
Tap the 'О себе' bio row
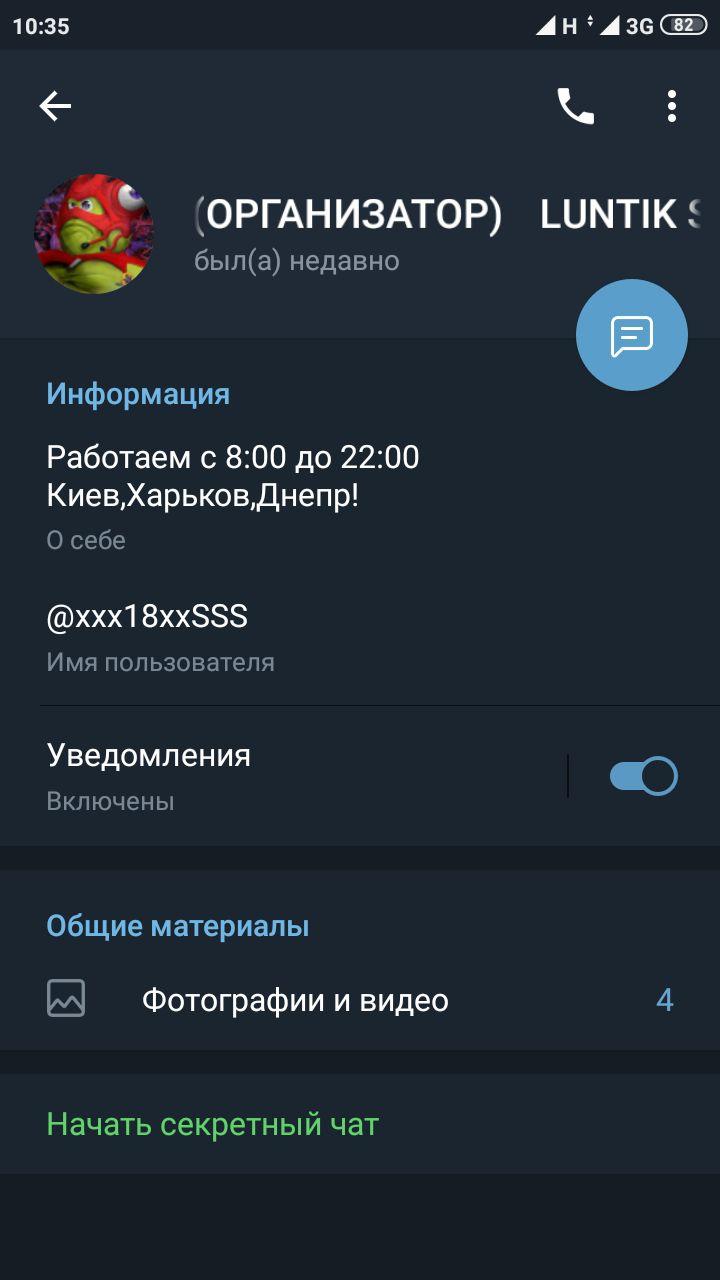click(360, 498)
